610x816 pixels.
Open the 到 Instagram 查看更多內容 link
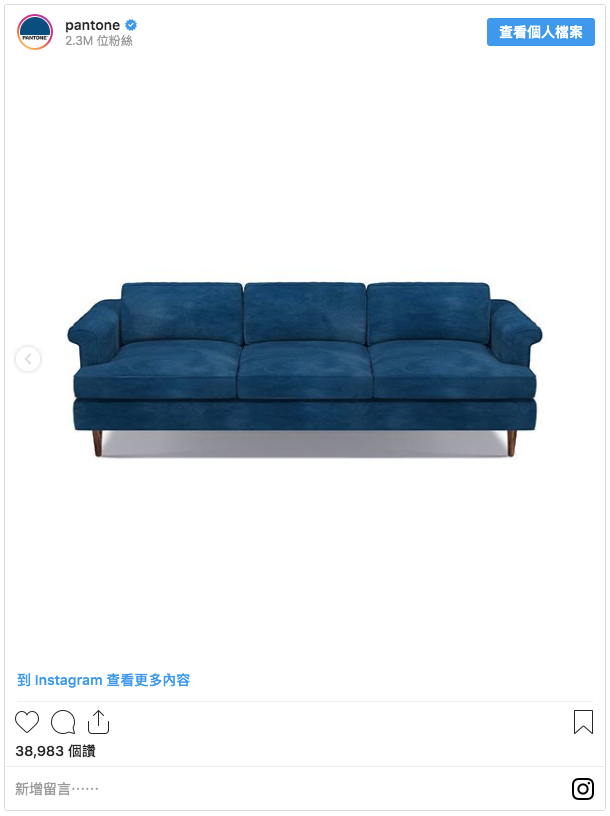pos(104,680)
